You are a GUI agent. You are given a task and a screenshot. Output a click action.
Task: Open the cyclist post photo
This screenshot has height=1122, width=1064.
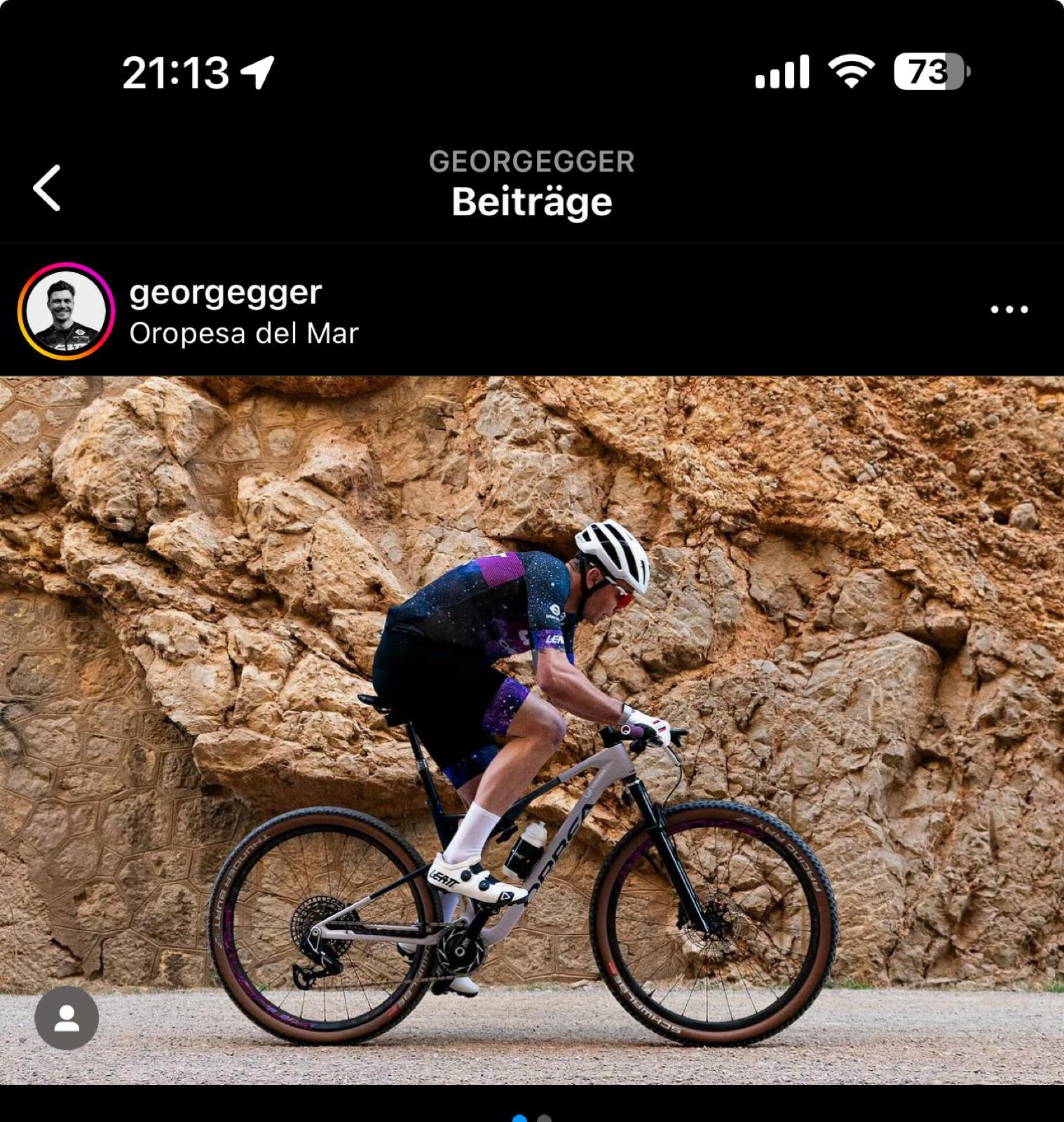pos(532,729)
